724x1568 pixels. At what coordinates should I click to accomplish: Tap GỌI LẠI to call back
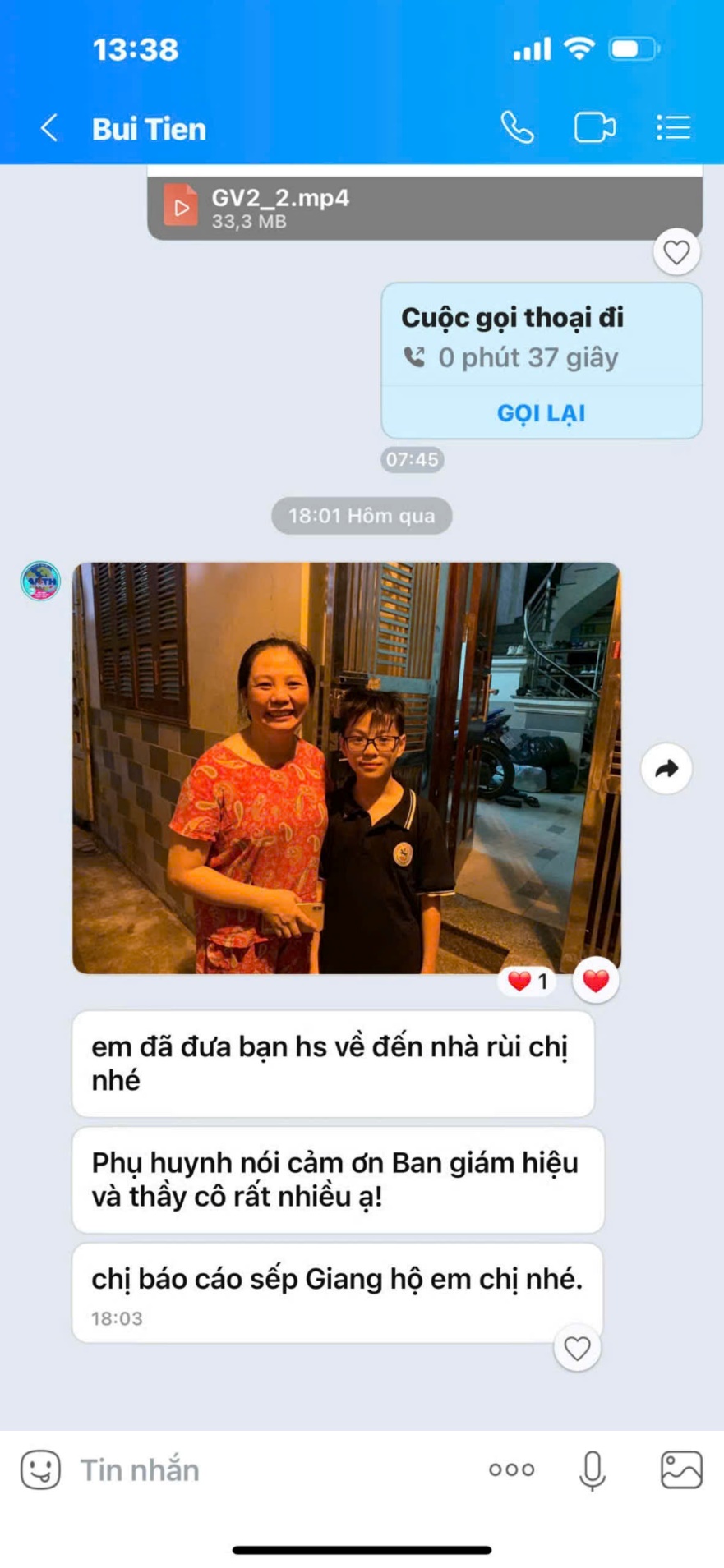pos(541,412)
